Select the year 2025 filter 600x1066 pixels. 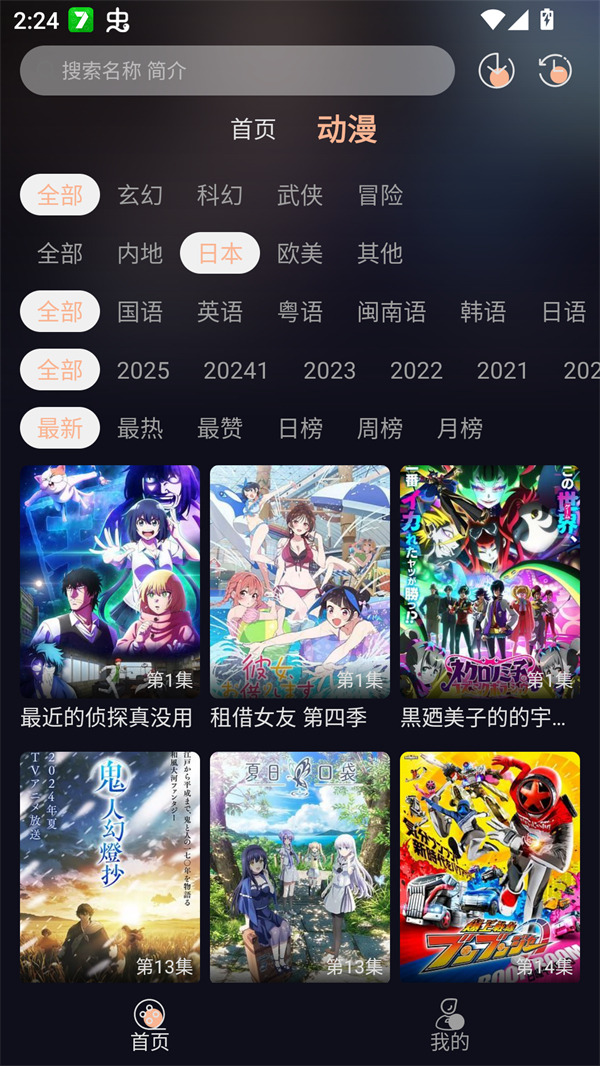click(x=143, y=370)
